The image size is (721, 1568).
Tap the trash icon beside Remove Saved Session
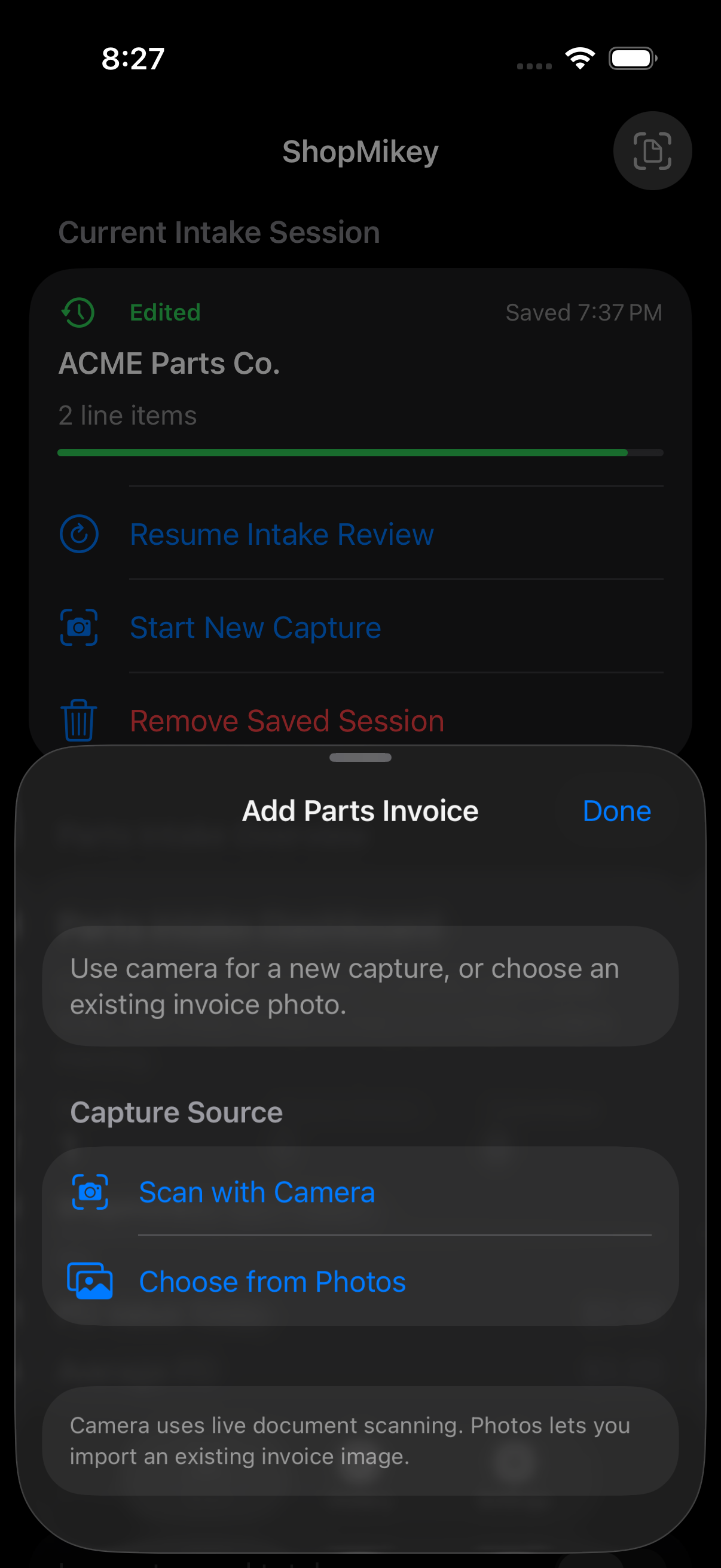[78, 721]
